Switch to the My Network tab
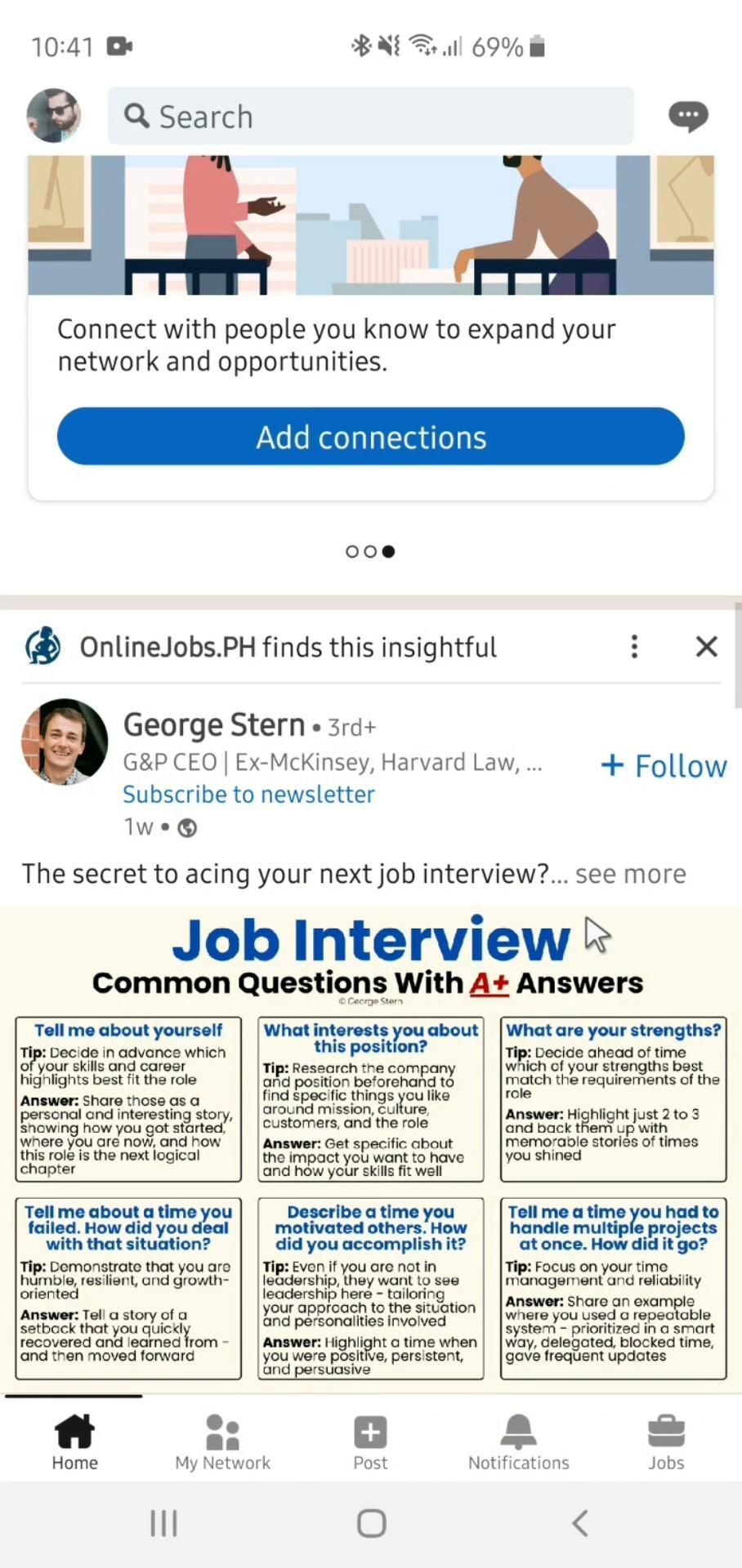This screenshot has width=742, height=1568. [x=222, y=1442]
